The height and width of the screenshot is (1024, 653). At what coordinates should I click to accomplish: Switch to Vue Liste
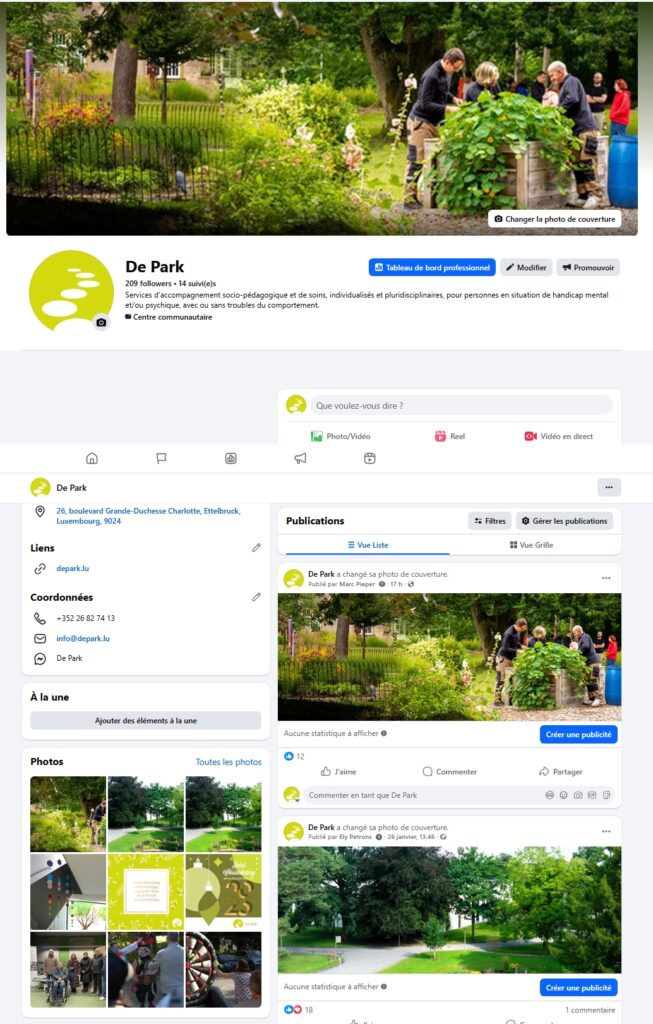point(367,545)
